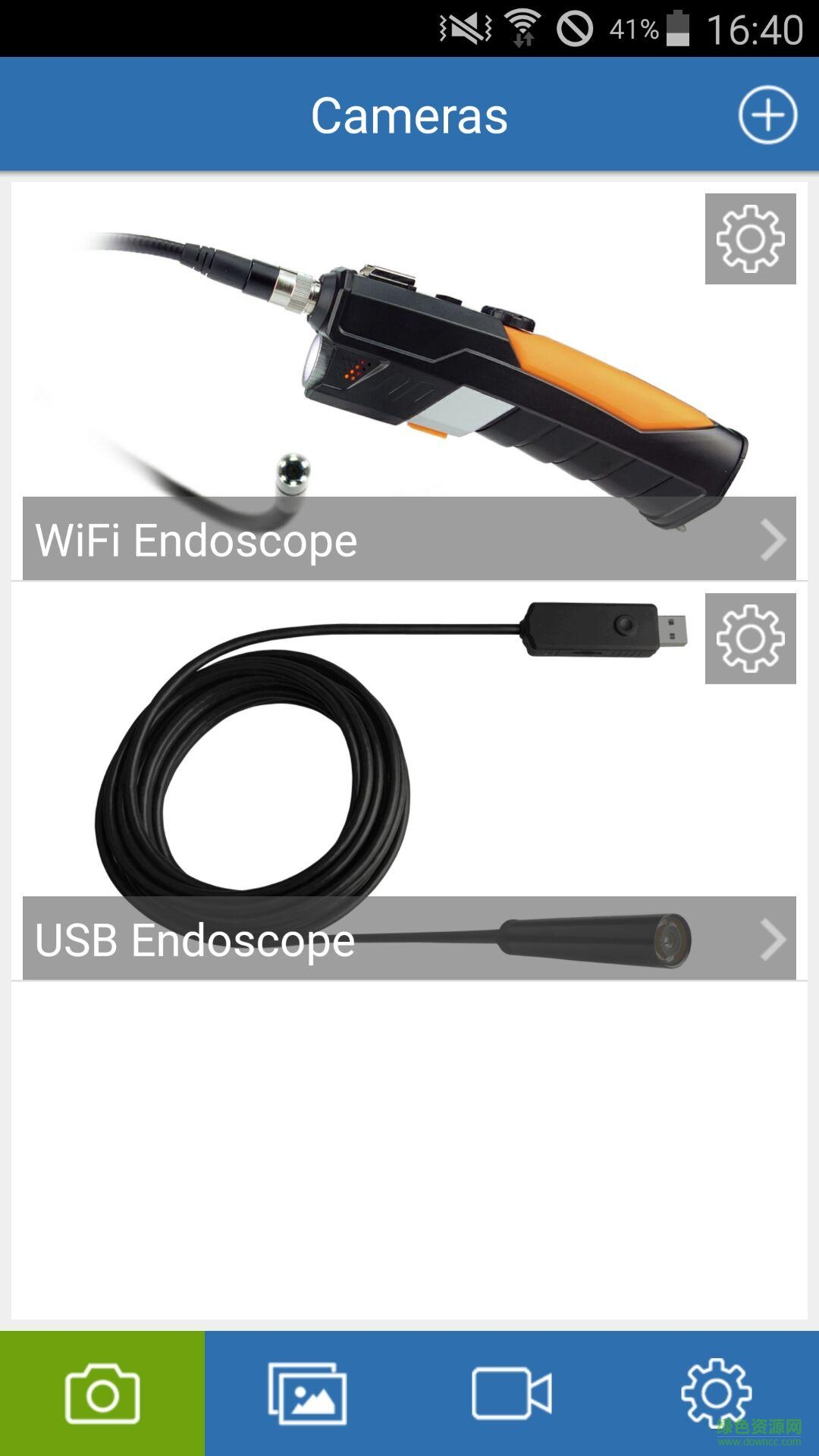Open settings gear for USB Endoscope
819x1456 pixels.
click(x=750, y=639)
